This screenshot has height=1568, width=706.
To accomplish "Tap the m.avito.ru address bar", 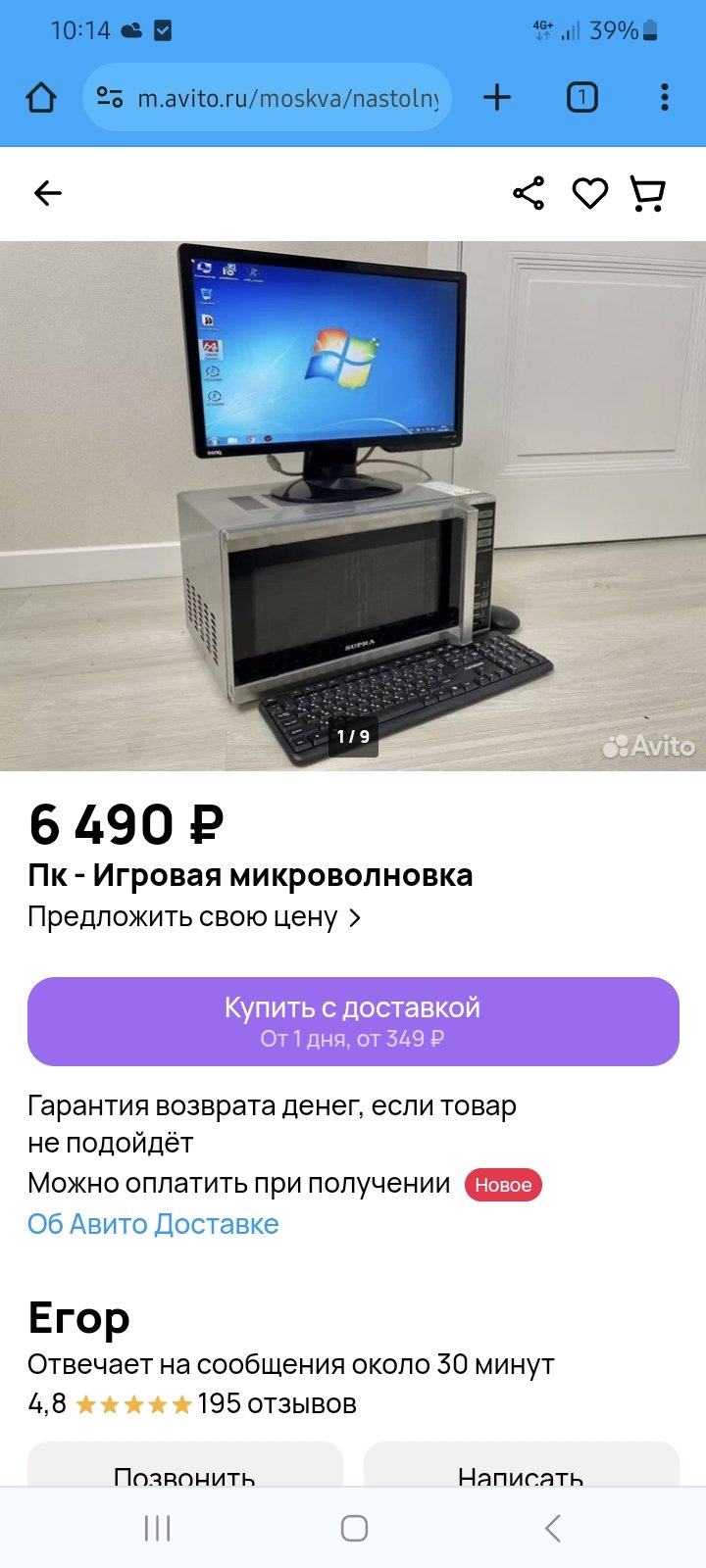I will tap(284, 97).
